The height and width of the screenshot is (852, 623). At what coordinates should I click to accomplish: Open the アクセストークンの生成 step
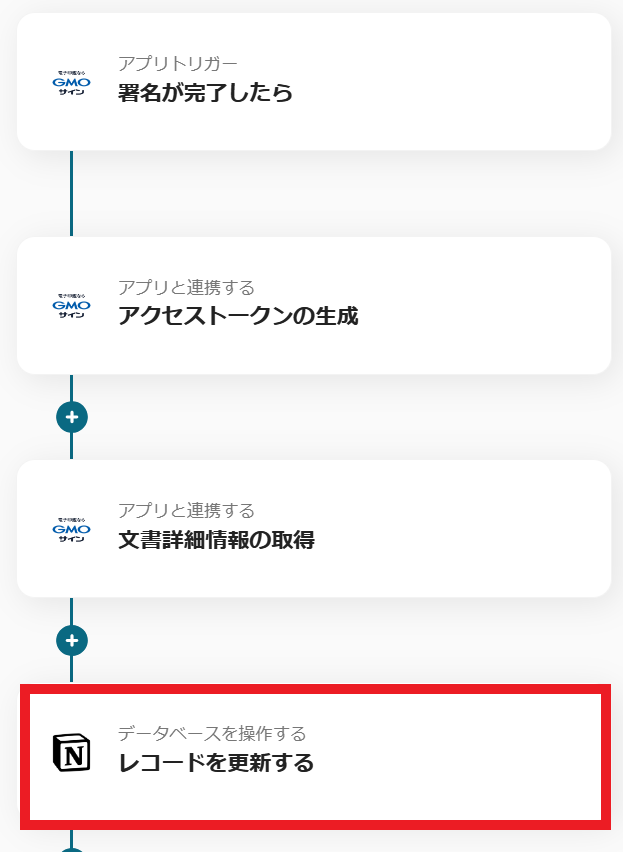tap(313, 305)
